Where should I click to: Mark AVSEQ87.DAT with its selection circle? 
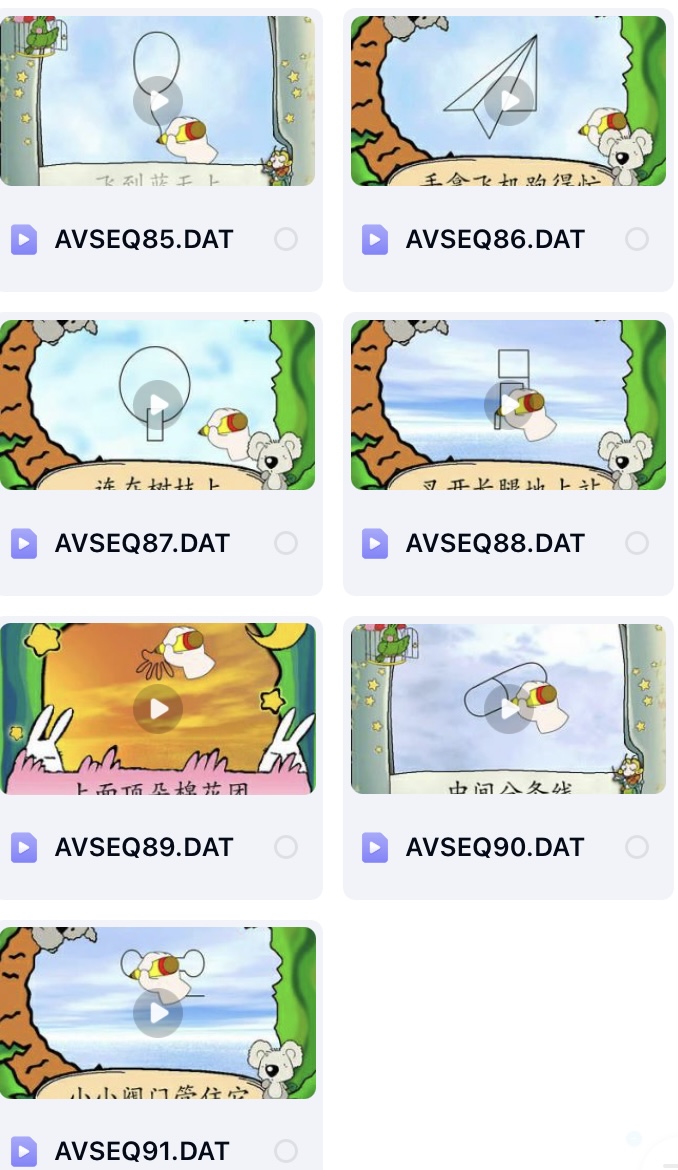[x=286, y=543]
